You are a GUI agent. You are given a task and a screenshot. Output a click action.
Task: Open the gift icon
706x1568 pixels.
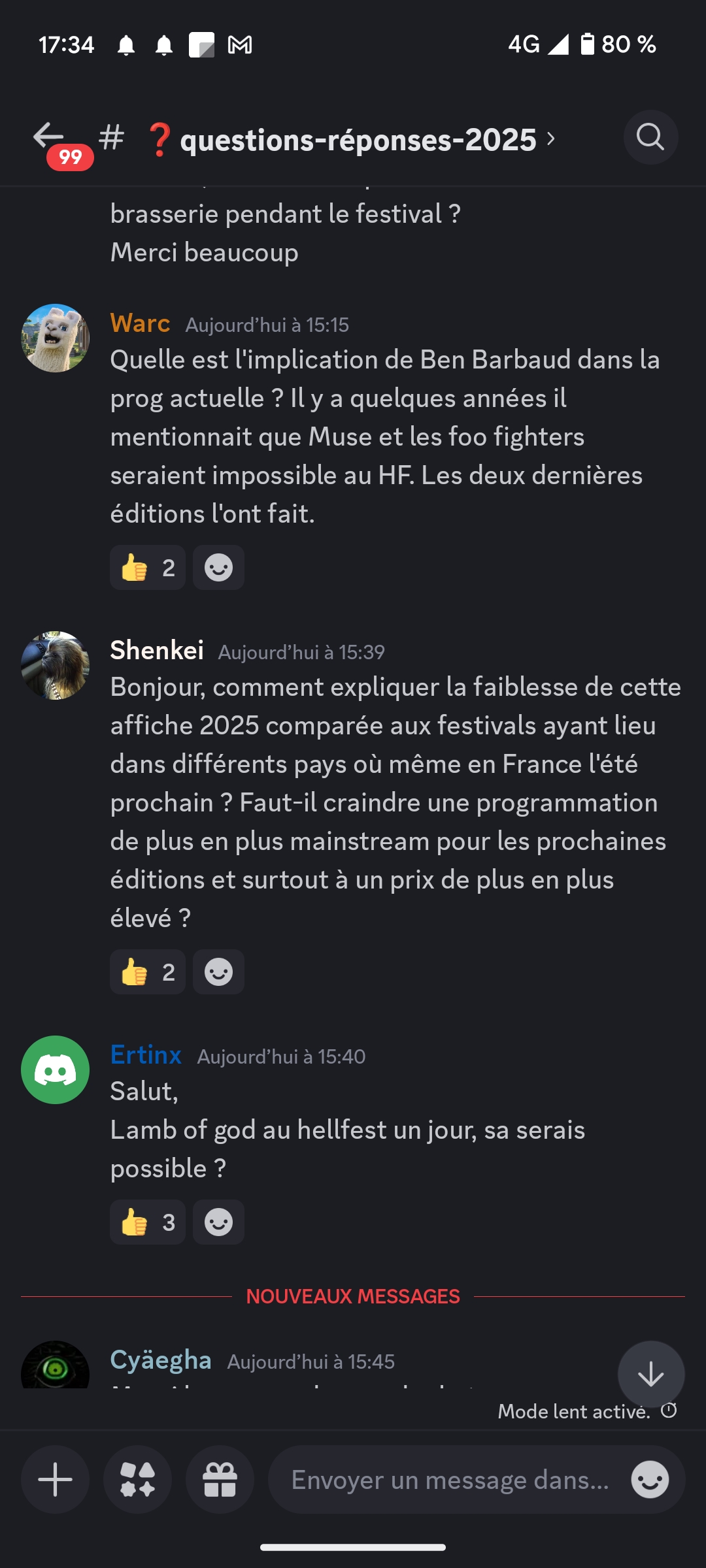click(x=220, y=1480)
